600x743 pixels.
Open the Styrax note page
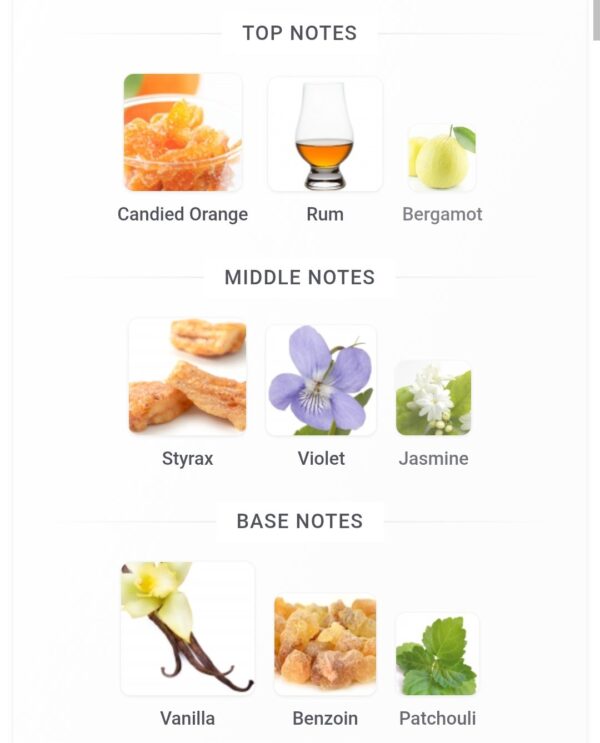coord(187,377)
